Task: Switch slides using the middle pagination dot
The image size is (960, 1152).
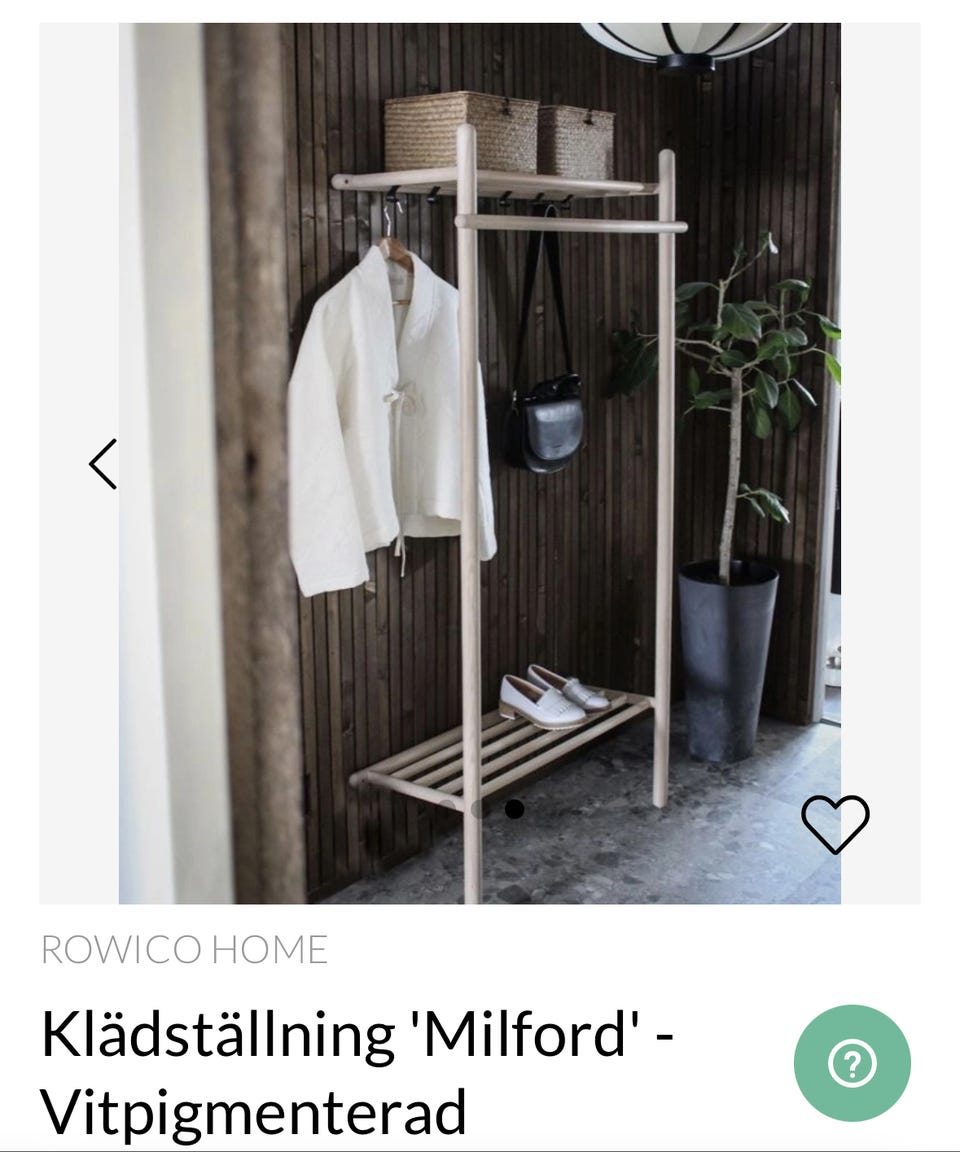Action: coord(477,808)
